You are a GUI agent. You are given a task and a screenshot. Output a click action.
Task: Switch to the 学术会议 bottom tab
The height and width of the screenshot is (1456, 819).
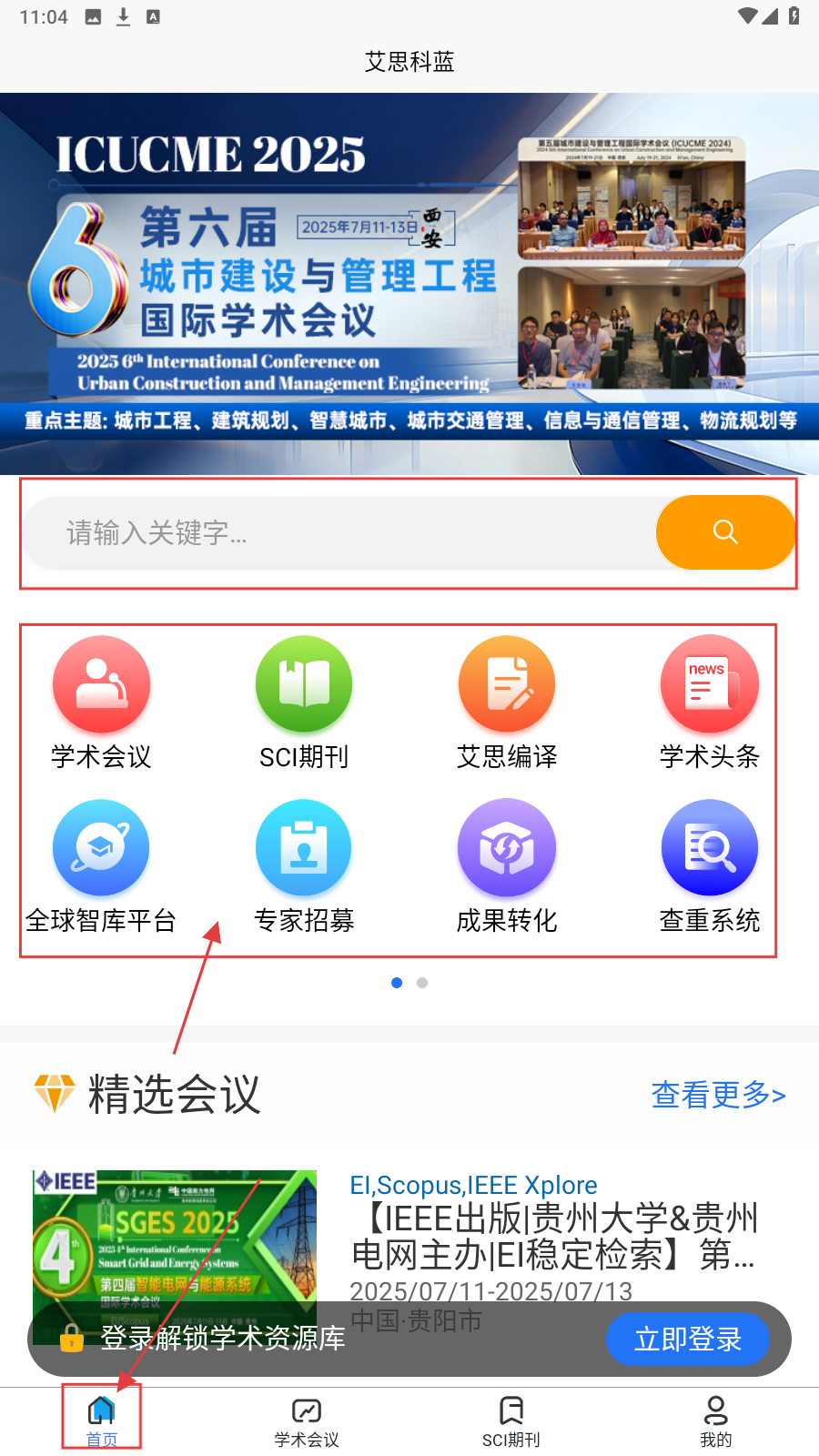(307, 1421)
